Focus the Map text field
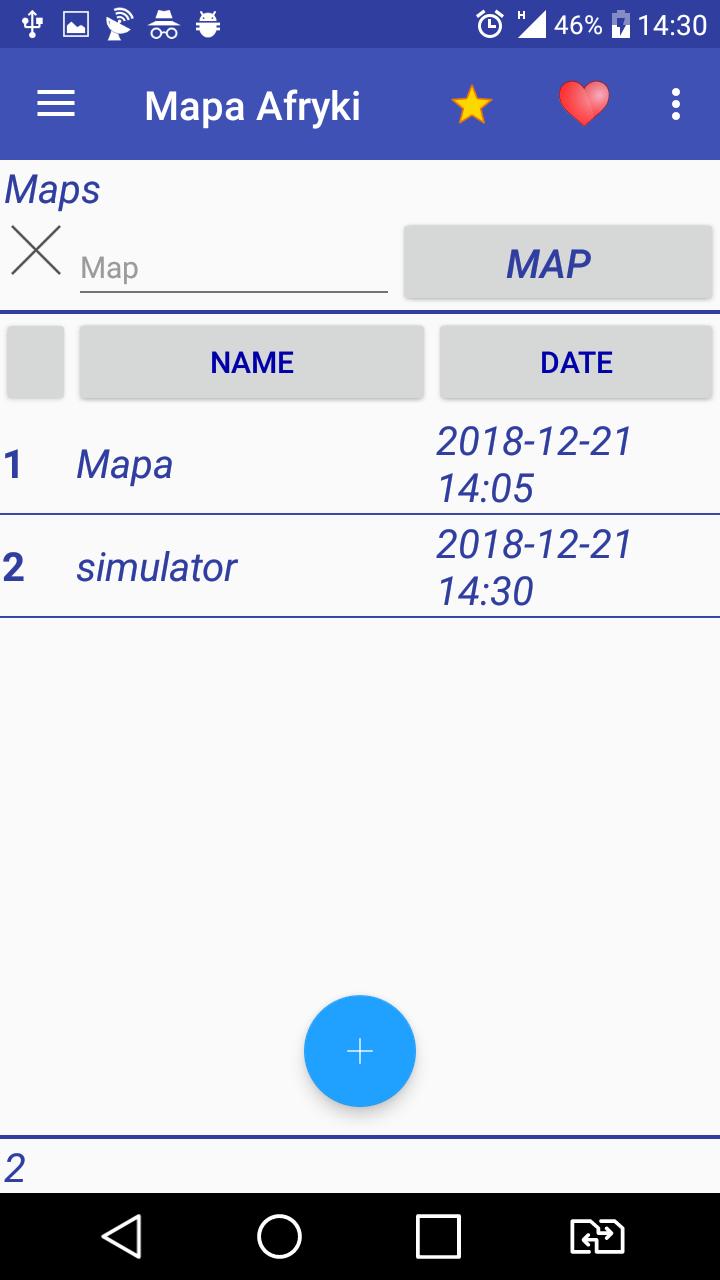 (234, 267)
